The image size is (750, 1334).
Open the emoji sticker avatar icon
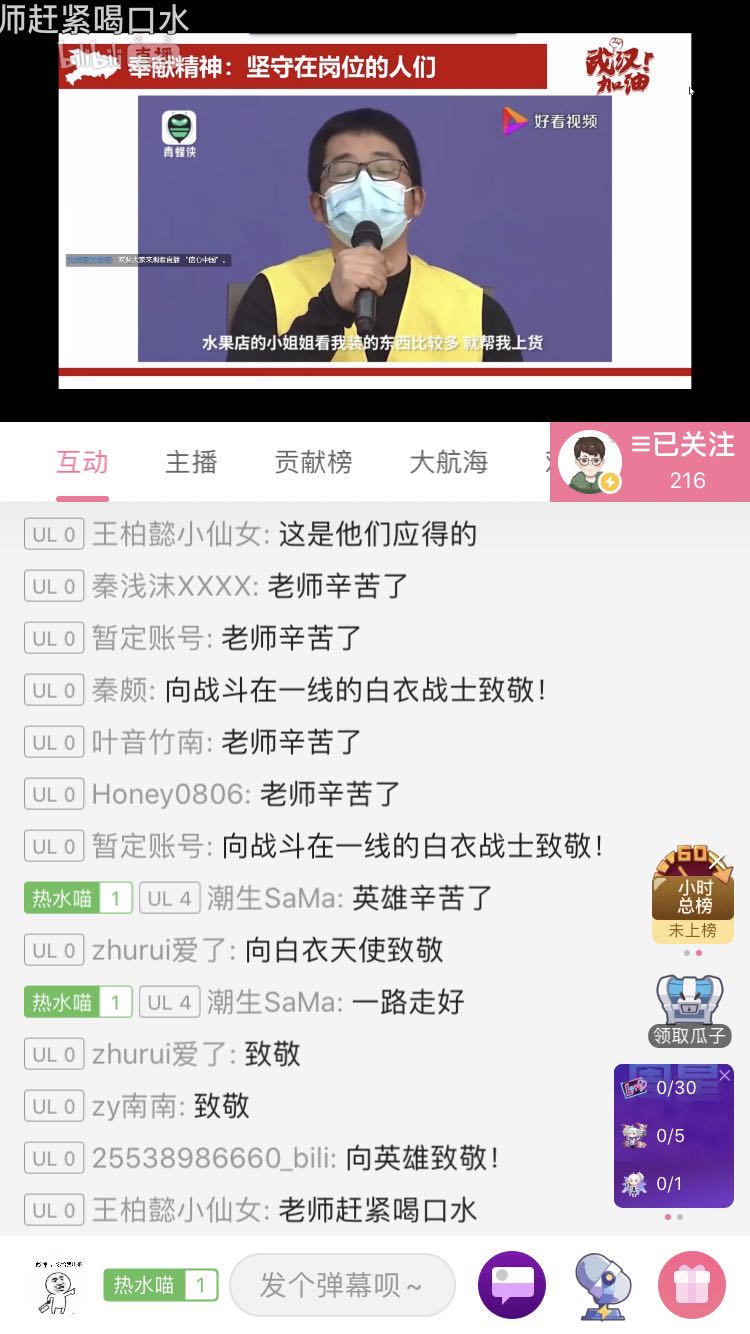pos(58,1285)
